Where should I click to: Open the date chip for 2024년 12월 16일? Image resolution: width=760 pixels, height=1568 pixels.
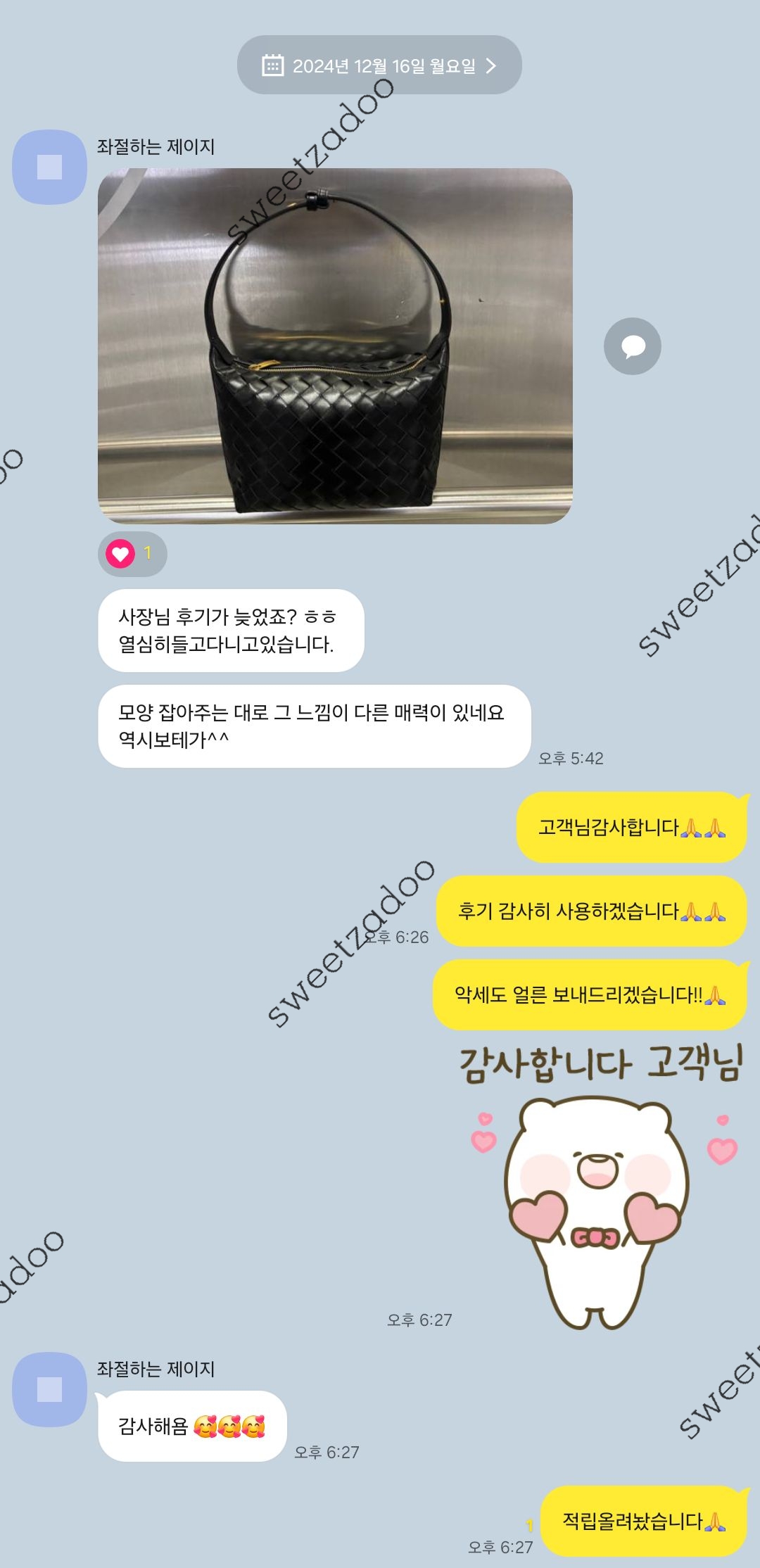click(x=379, y=65)
